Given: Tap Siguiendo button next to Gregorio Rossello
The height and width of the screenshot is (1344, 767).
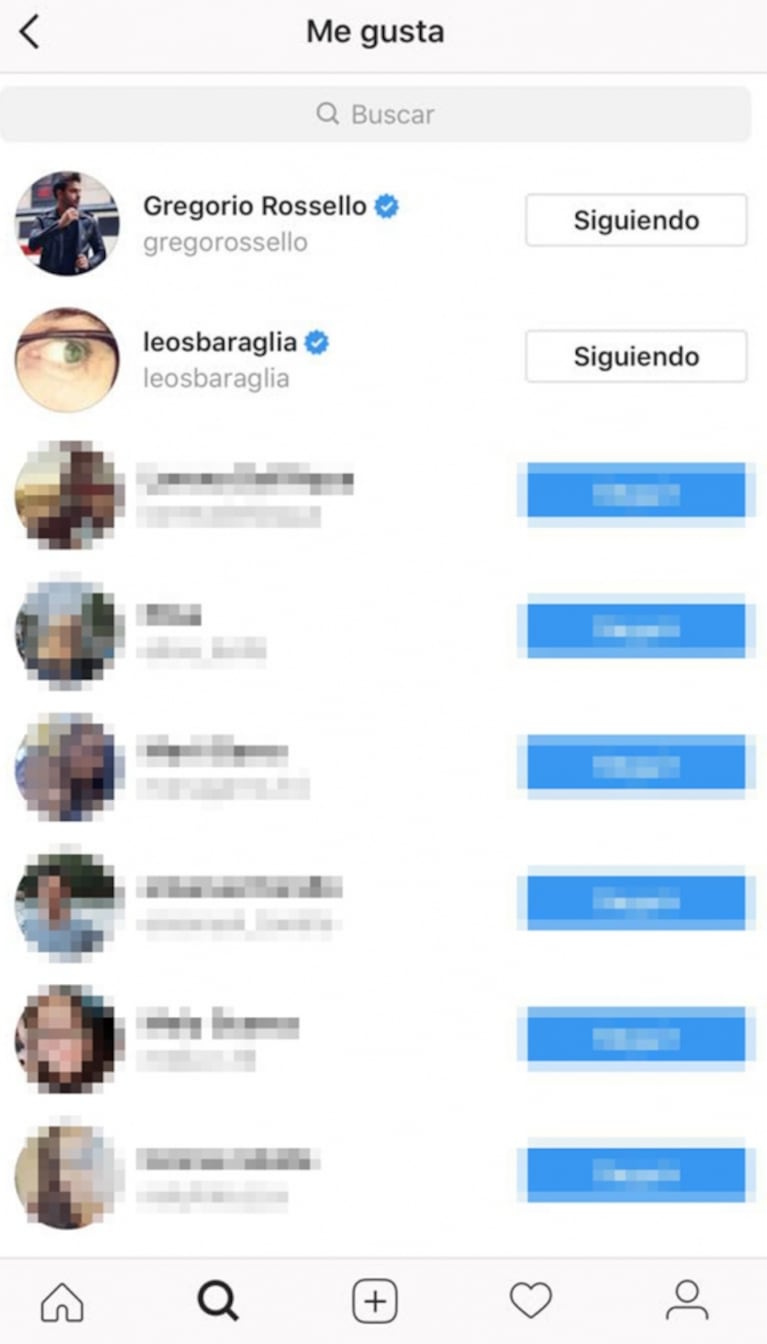Looking at the screenshot, I should point(635,220).
